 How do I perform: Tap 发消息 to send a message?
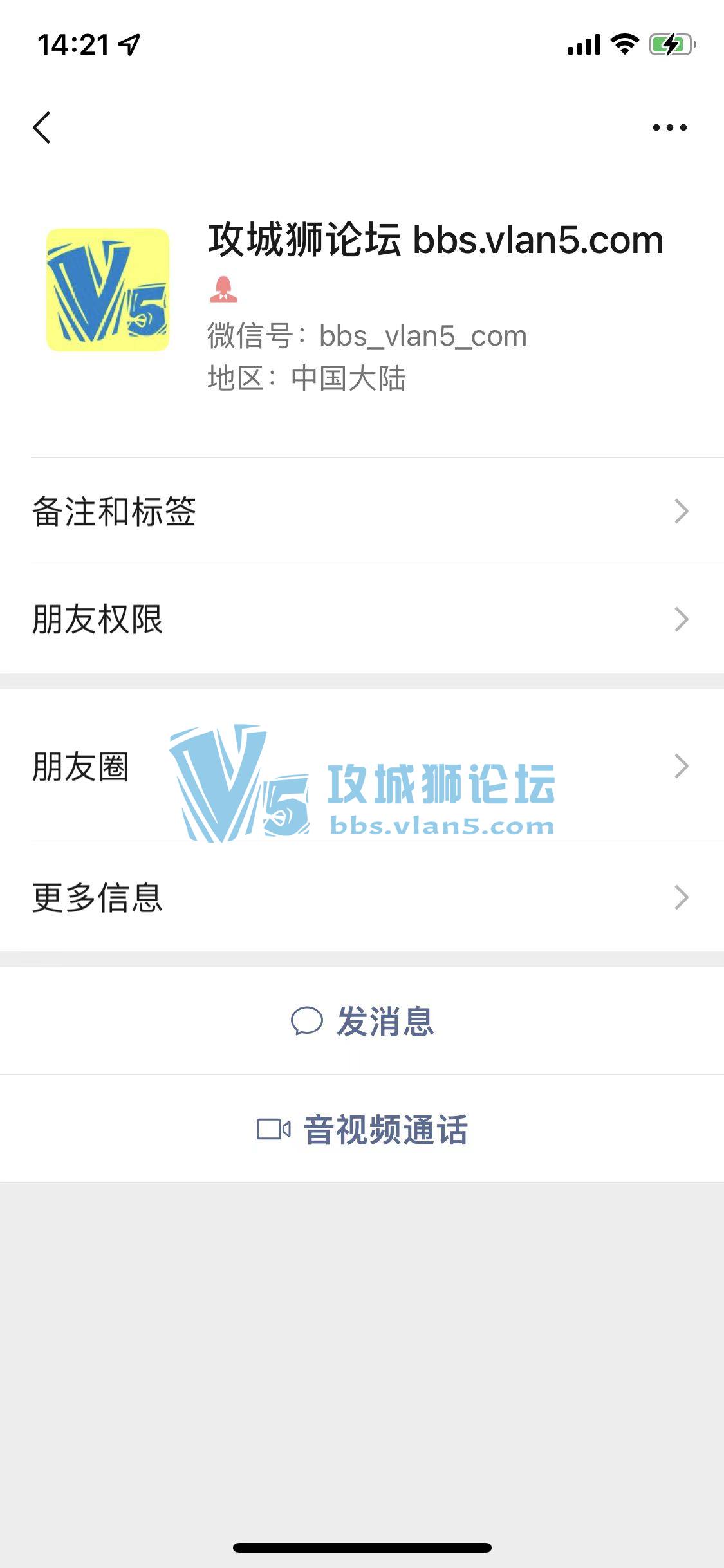363,1022
